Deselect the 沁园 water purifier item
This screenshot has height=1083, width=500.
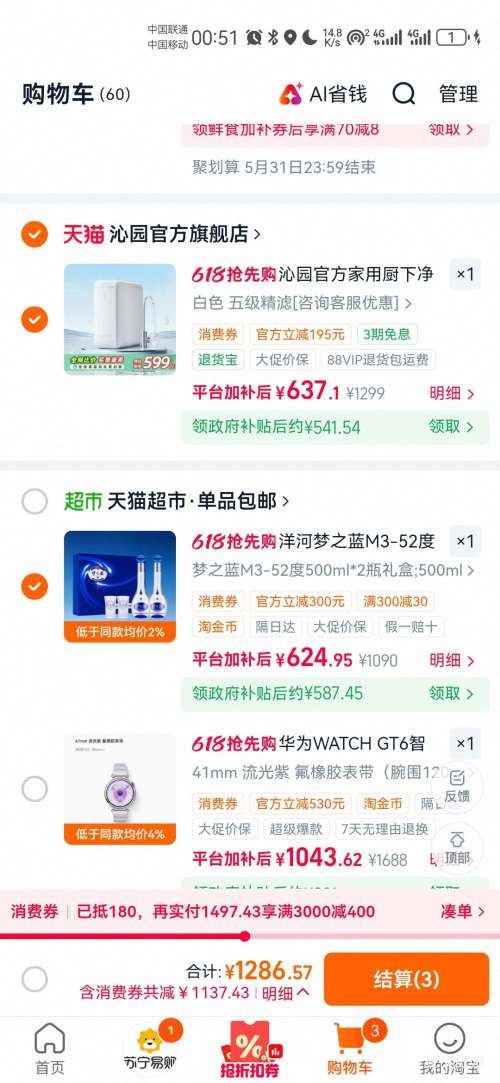pyautogui.click(x=35, y=320)
